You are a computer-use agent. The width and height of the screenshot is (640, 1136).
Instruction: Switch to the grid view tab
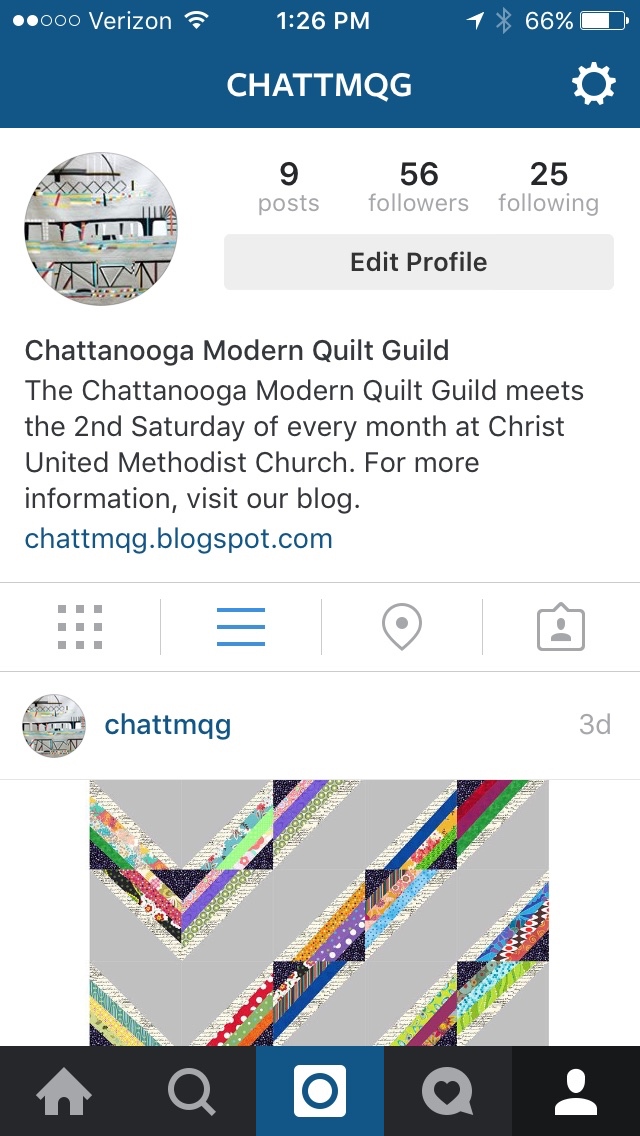pyautogui.click(x=80, y=627)
